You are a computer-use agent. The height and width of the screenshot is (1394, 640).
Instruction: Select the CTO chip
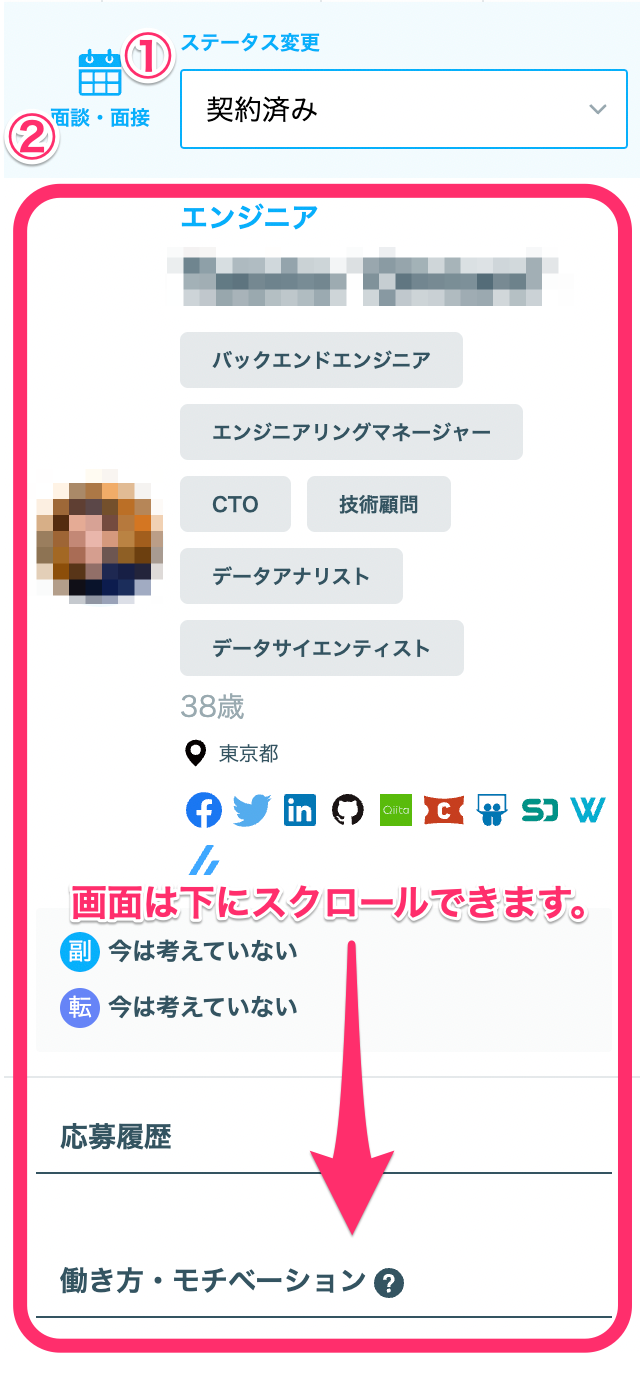click(235, 504)
